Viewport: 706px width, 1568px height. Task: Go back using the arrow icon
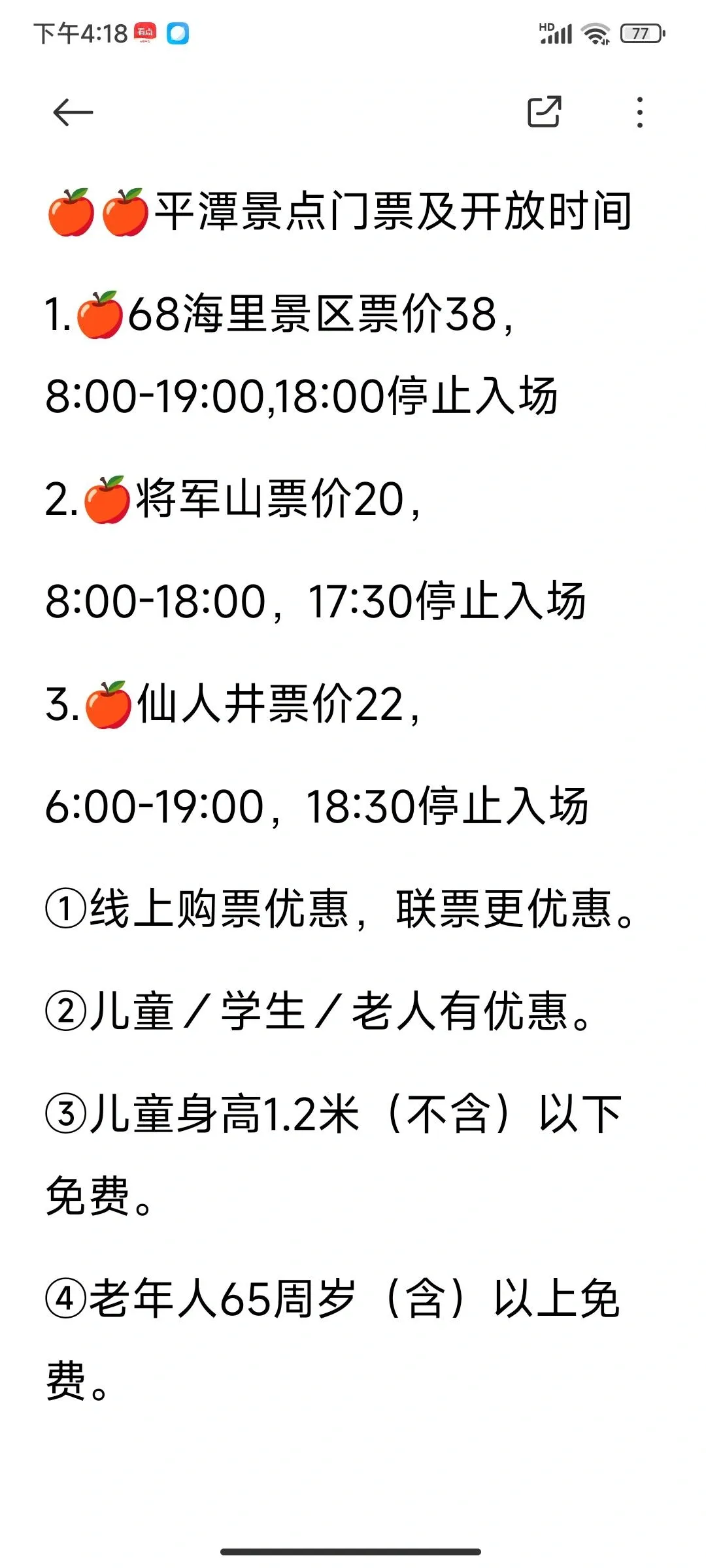click(x=73, y=112)
